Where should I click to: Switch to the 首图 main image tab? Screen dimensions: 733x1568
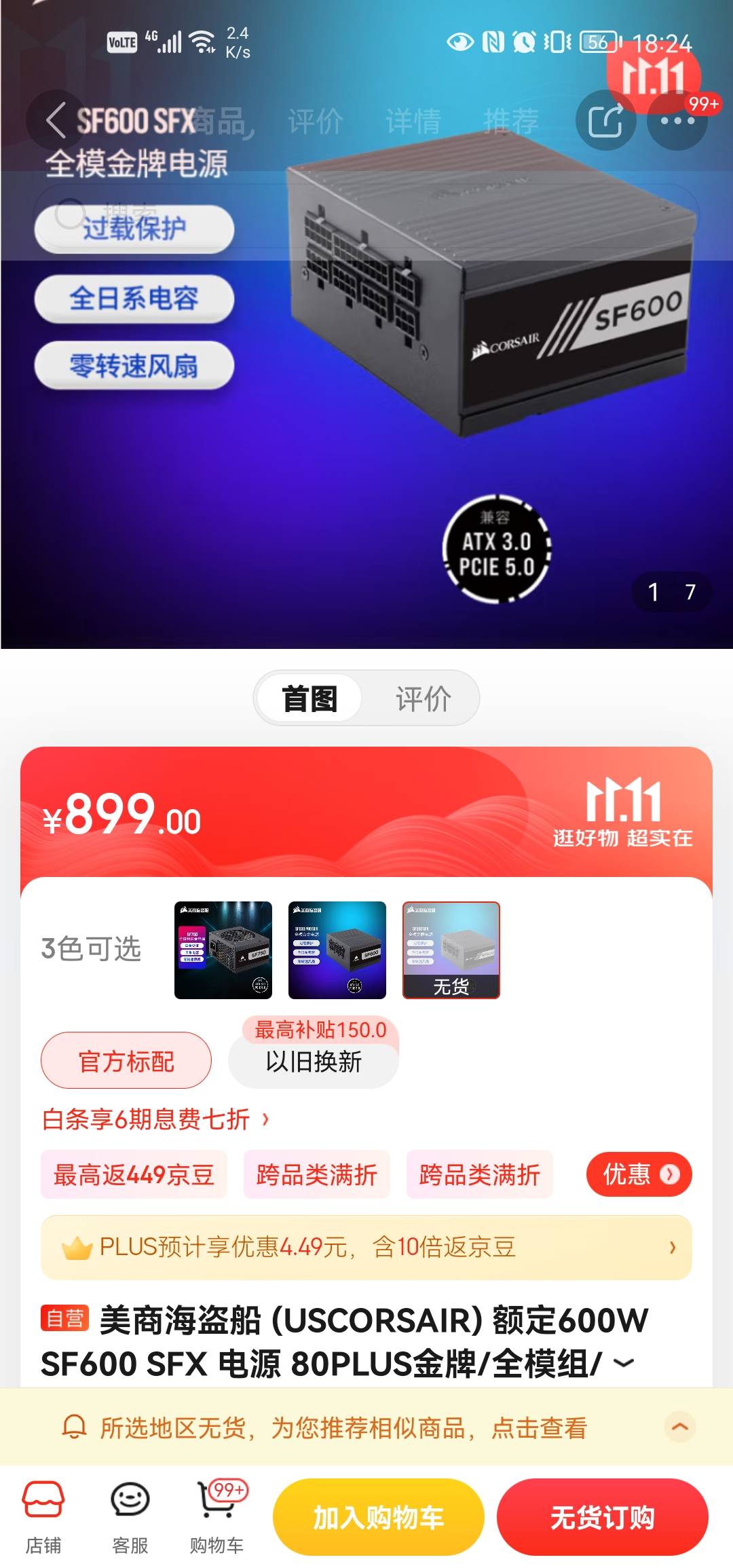click(309, 697)
